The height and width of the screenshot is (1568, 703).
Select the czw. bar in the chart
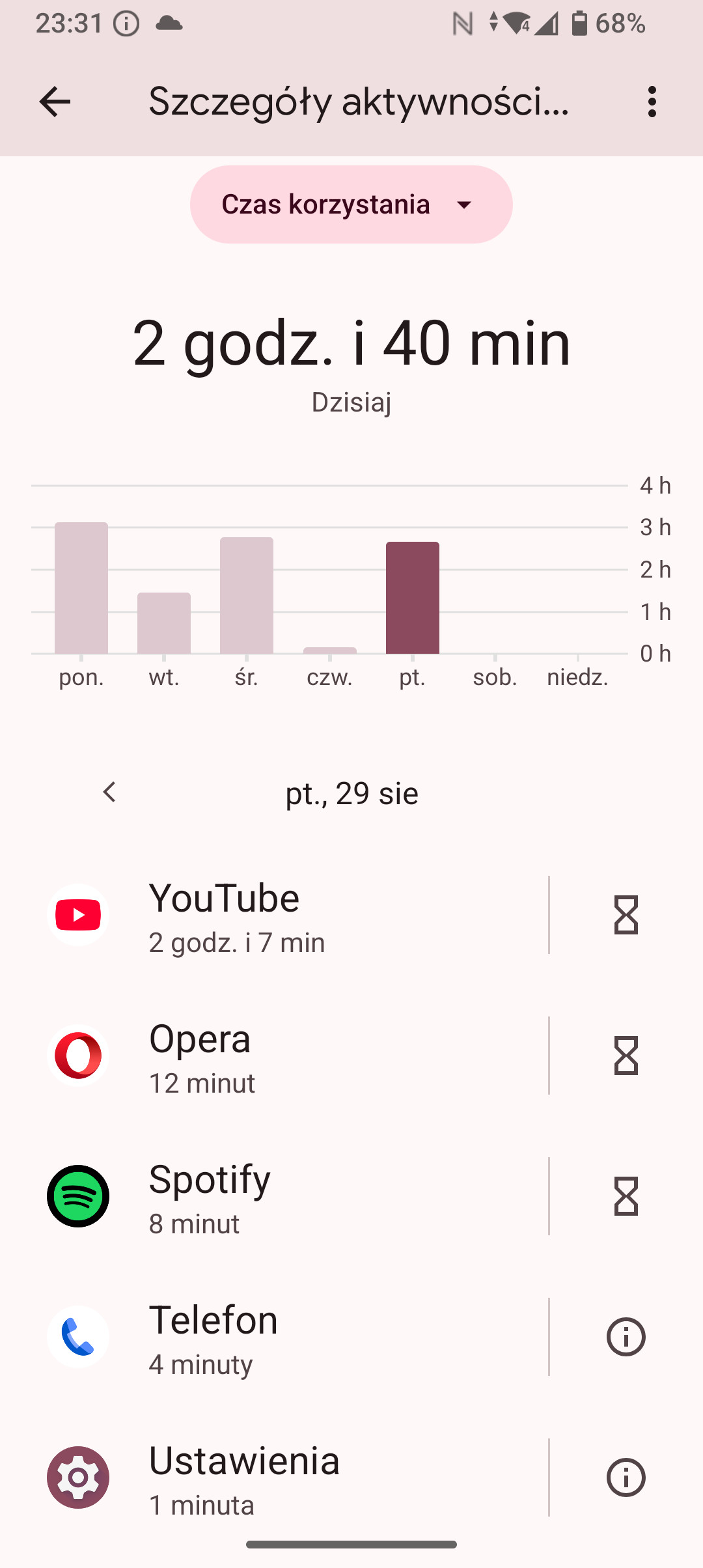click(330, 651)
